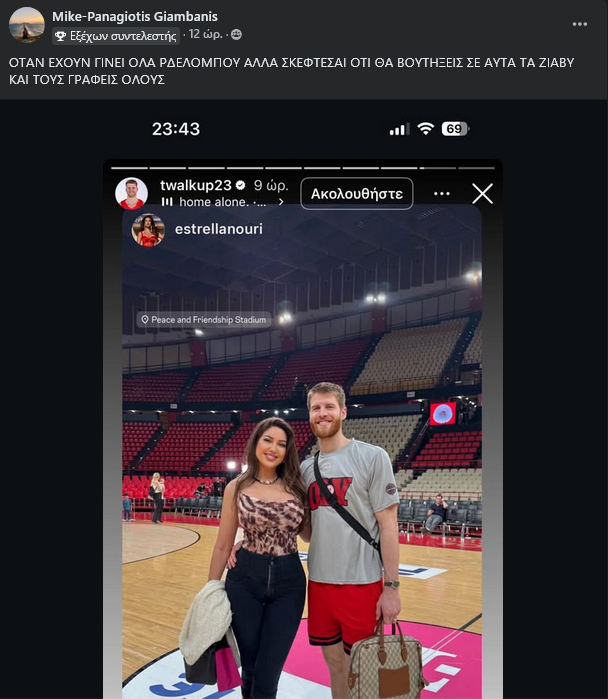Open the 12 ώρ. timestamp link

click(207, 35)
